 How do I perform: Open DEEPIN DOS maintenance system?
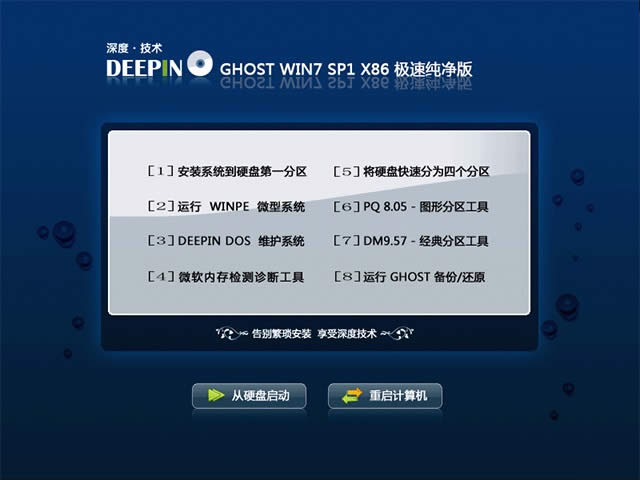226,241
